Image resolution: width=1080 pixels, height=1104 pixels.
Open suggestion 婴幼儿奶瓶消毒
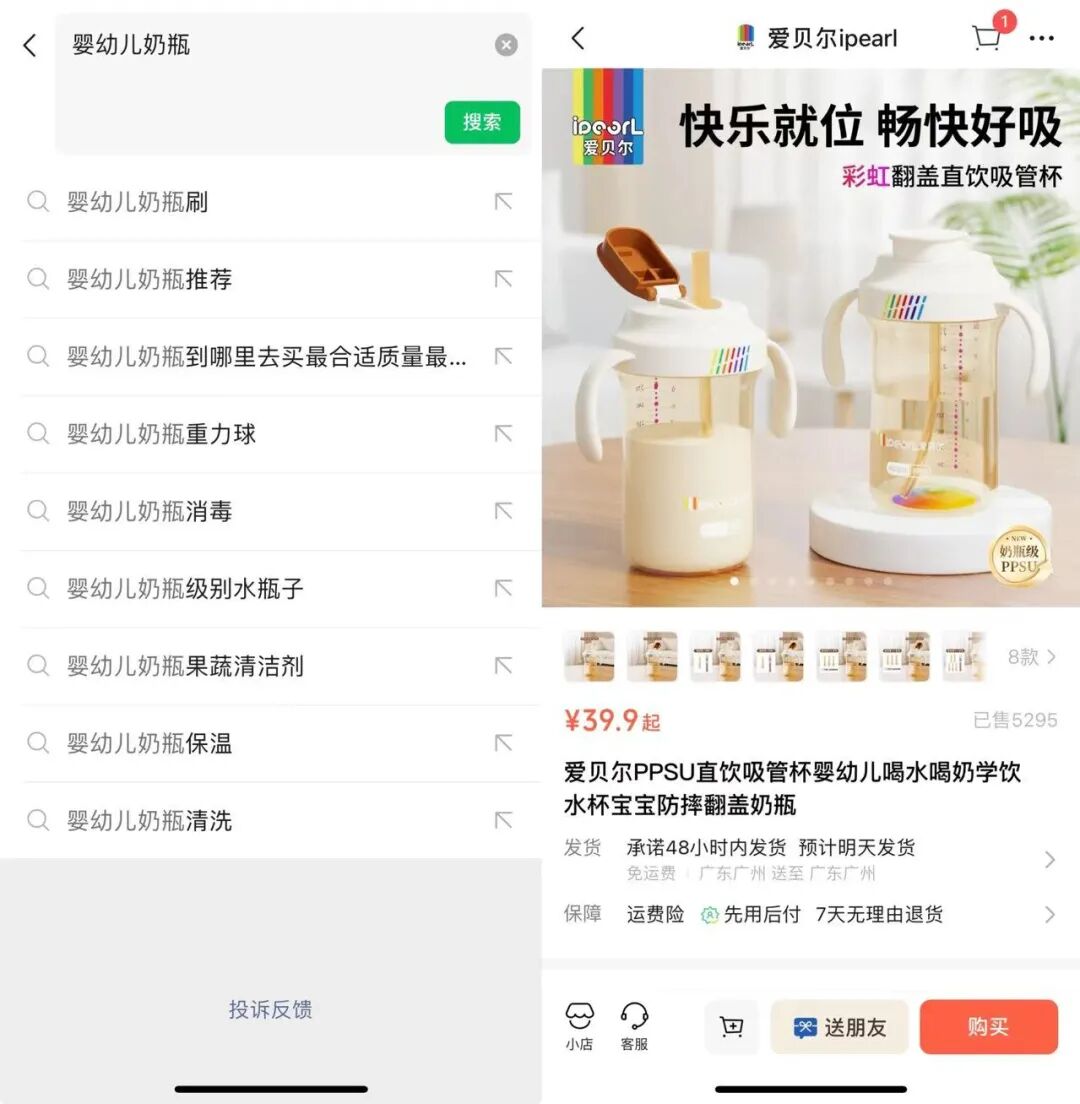pos(150,511)
